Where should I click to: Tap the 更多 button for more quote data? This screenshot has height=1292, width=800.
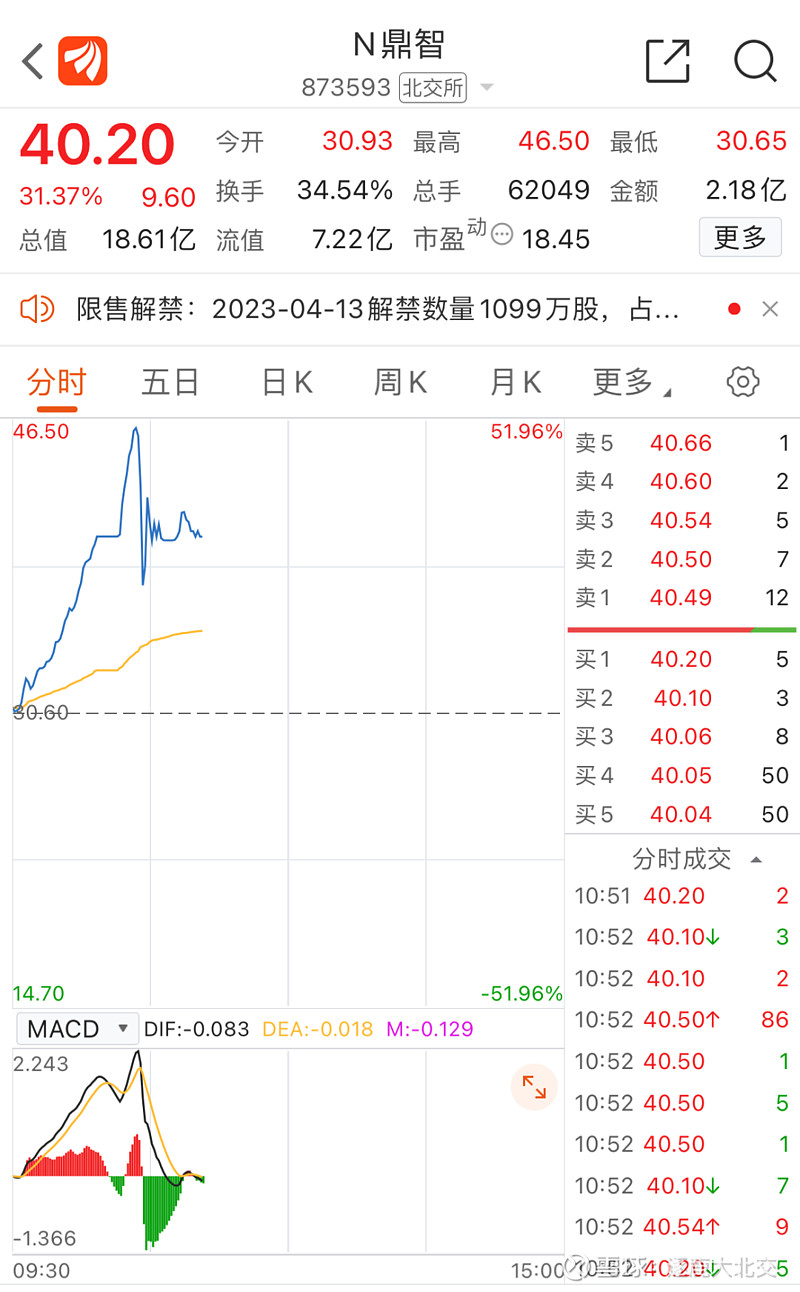coord(740,238)
